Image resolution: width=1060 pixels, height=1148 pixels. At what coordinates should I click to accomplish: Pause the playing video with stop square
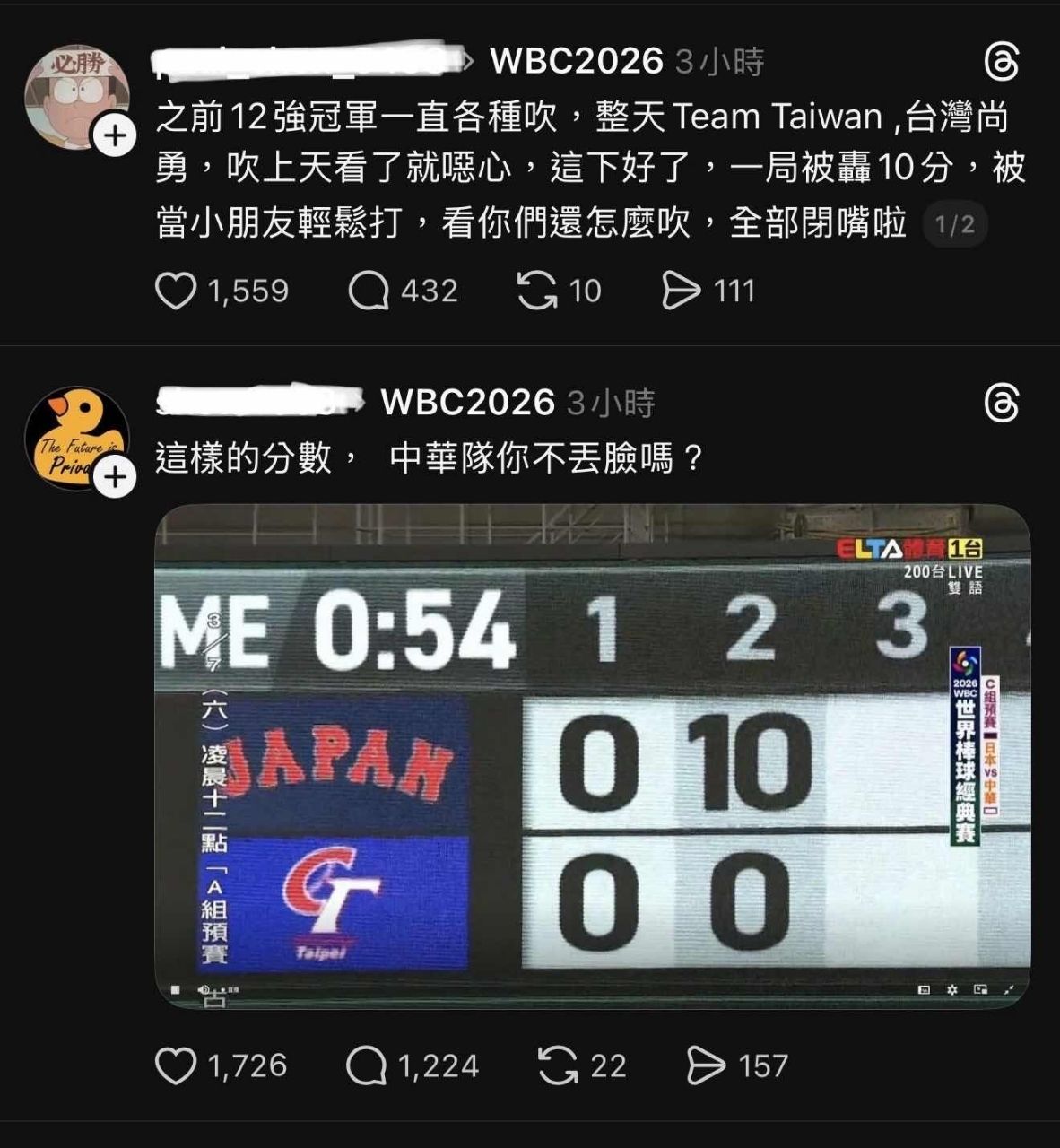[x=176, y=989]
